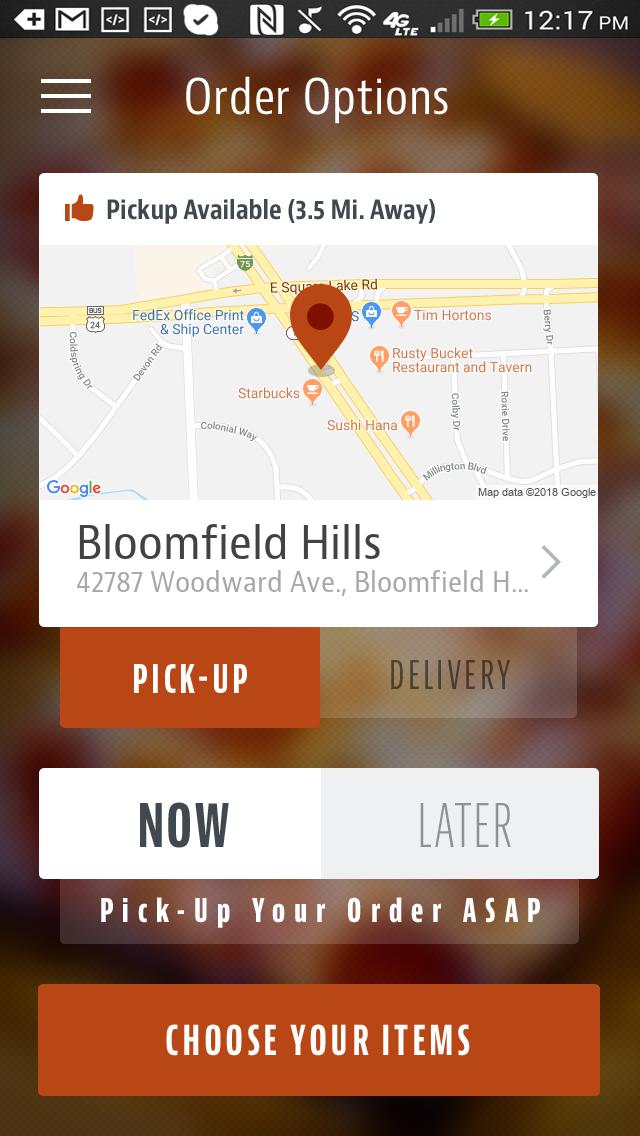Select the PICK-UP order option
This screenshot has height=1136, width=640.
point(190,677)
